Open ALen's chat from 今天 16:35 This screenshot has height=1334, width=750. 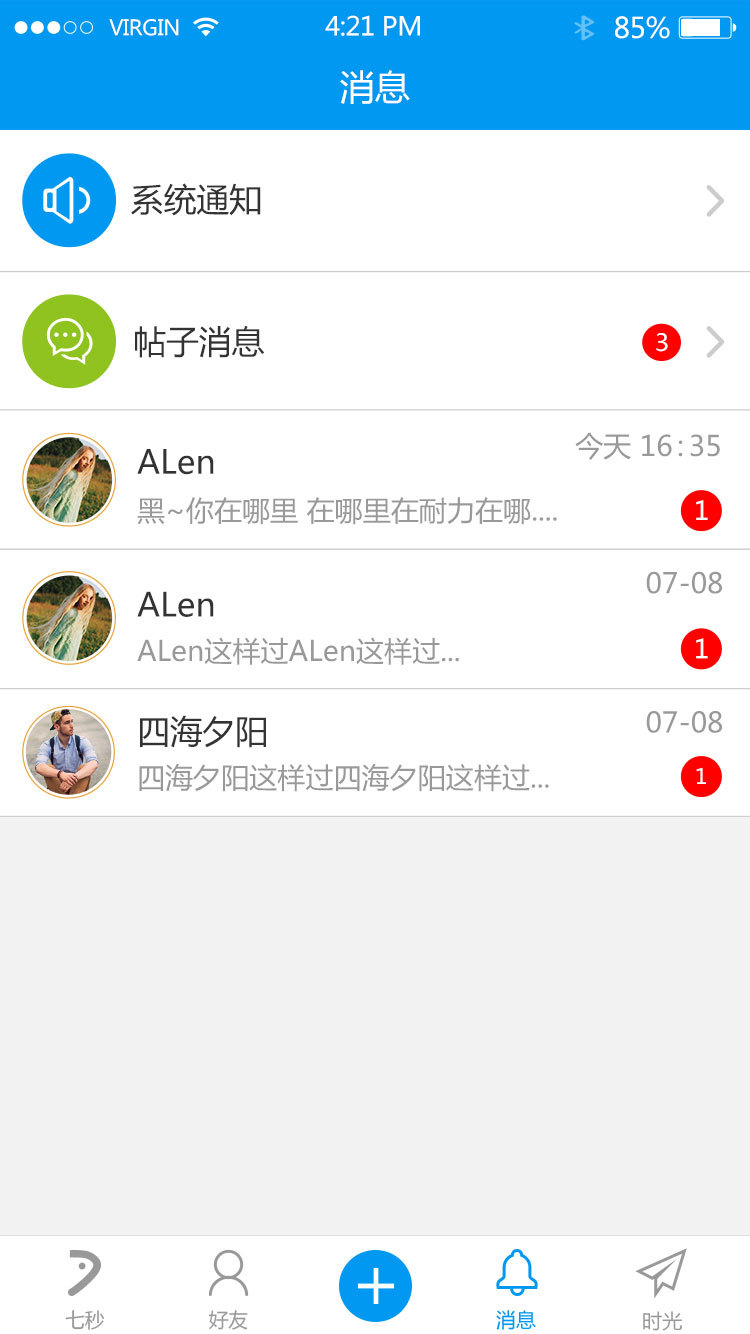(x=375, y=481)
